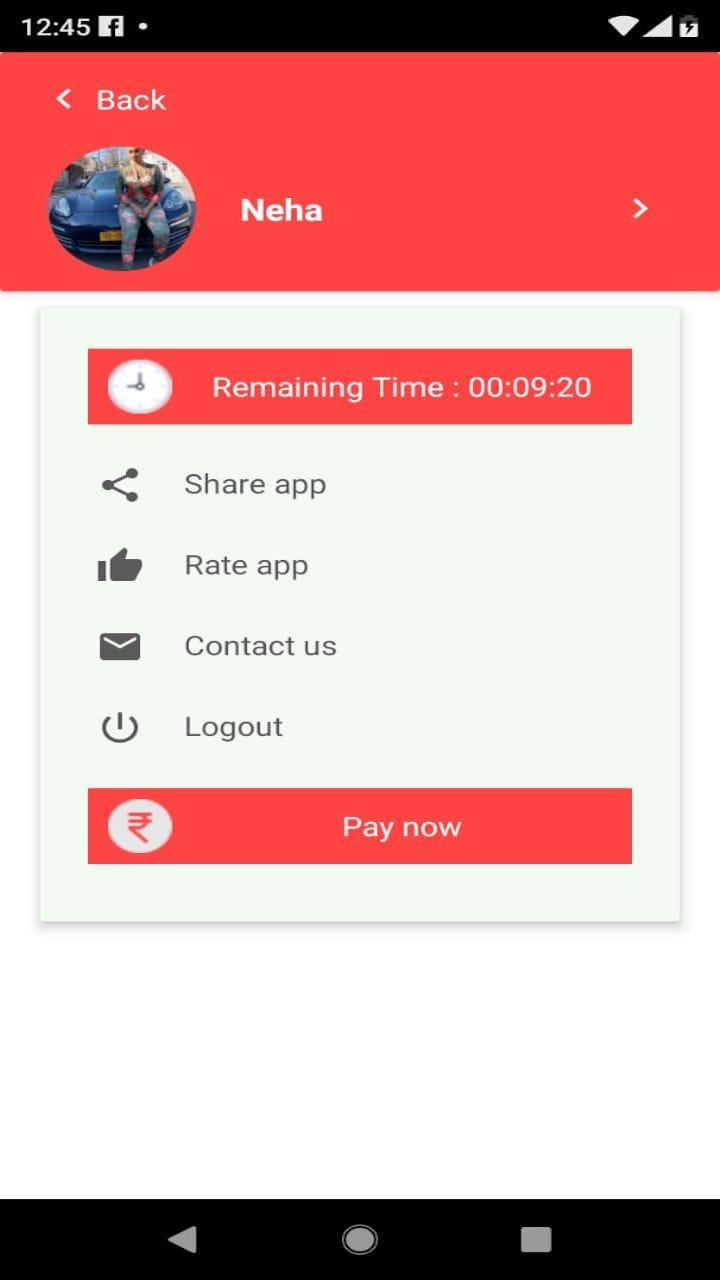Go back using the Back arrow
Screen dimensions: 720x1280
(65, 99)
